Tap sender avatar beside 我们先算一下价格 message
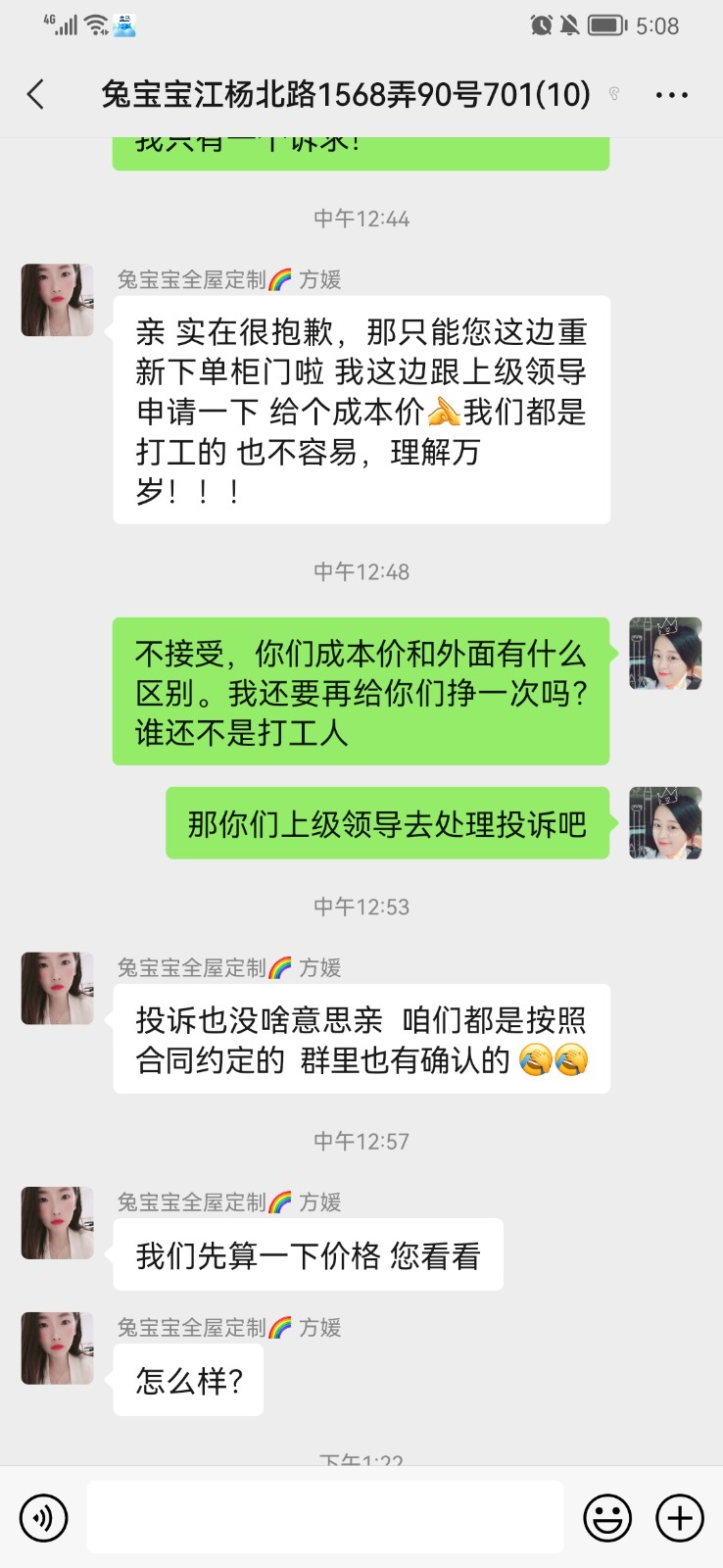The width and height of the screenshot is (723, 1568). (58, 1223)
